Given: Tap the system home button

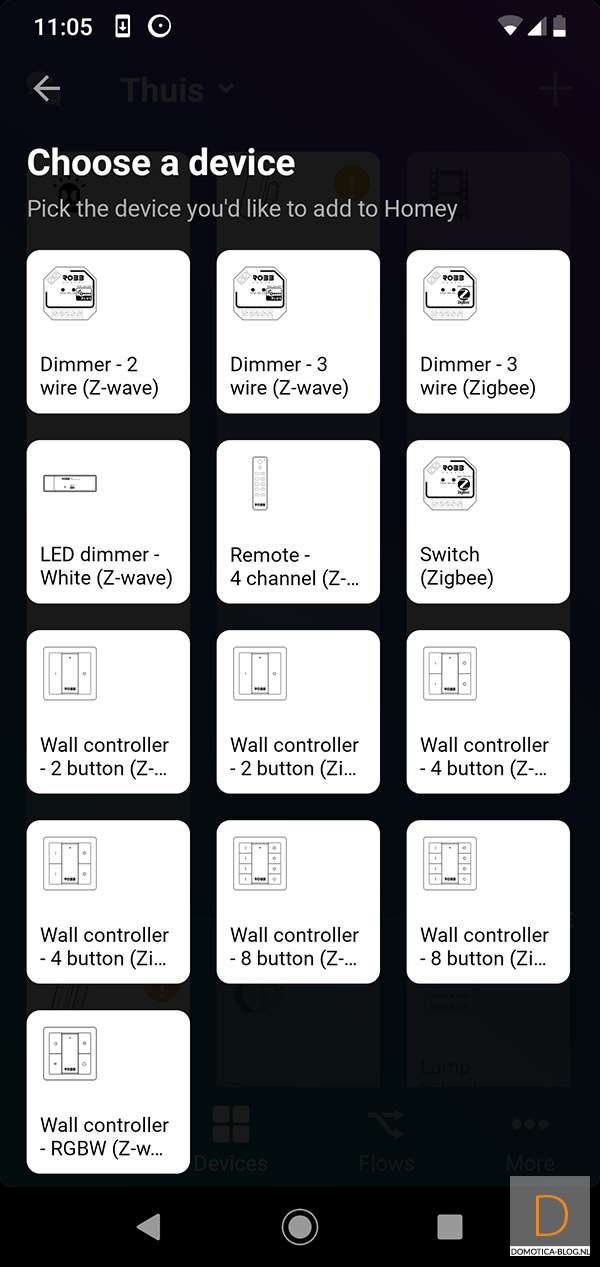Looking at the screenshot, I should pyautogui.click(x=300, y=1226).
